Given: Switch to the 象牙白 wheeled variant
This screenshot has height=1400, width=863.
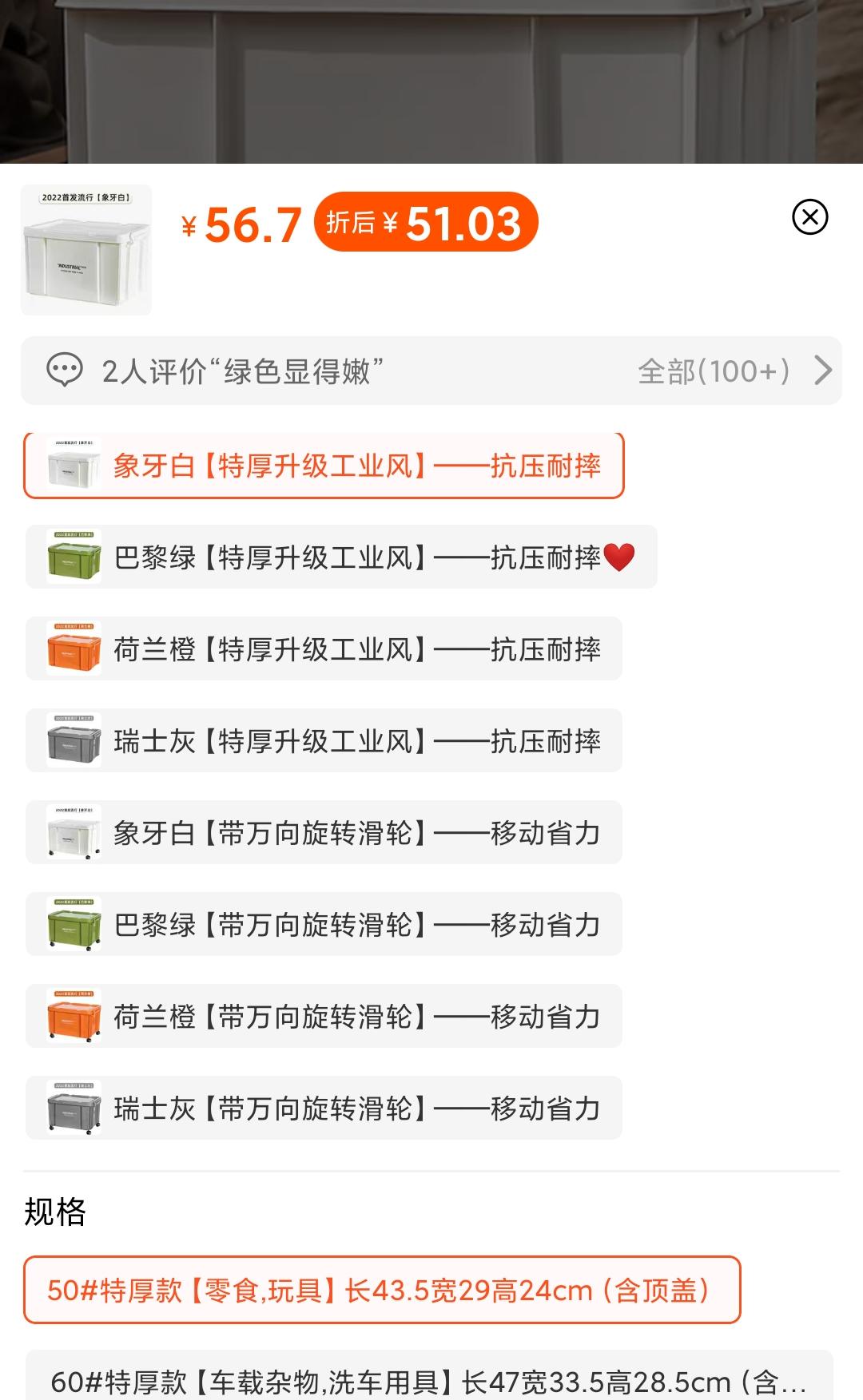Looking at the screenshot, I should 336,832.
